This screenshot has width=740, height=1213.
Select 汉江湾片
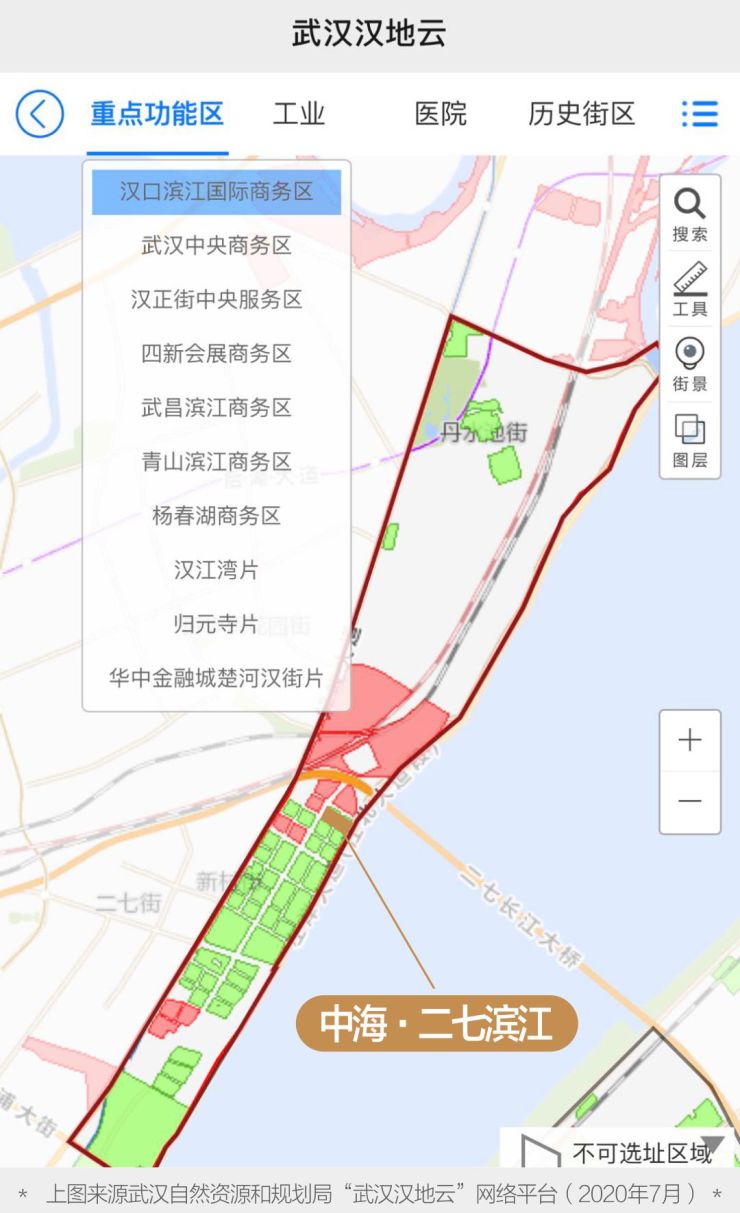pyautogui.click(x=216, y=570)
